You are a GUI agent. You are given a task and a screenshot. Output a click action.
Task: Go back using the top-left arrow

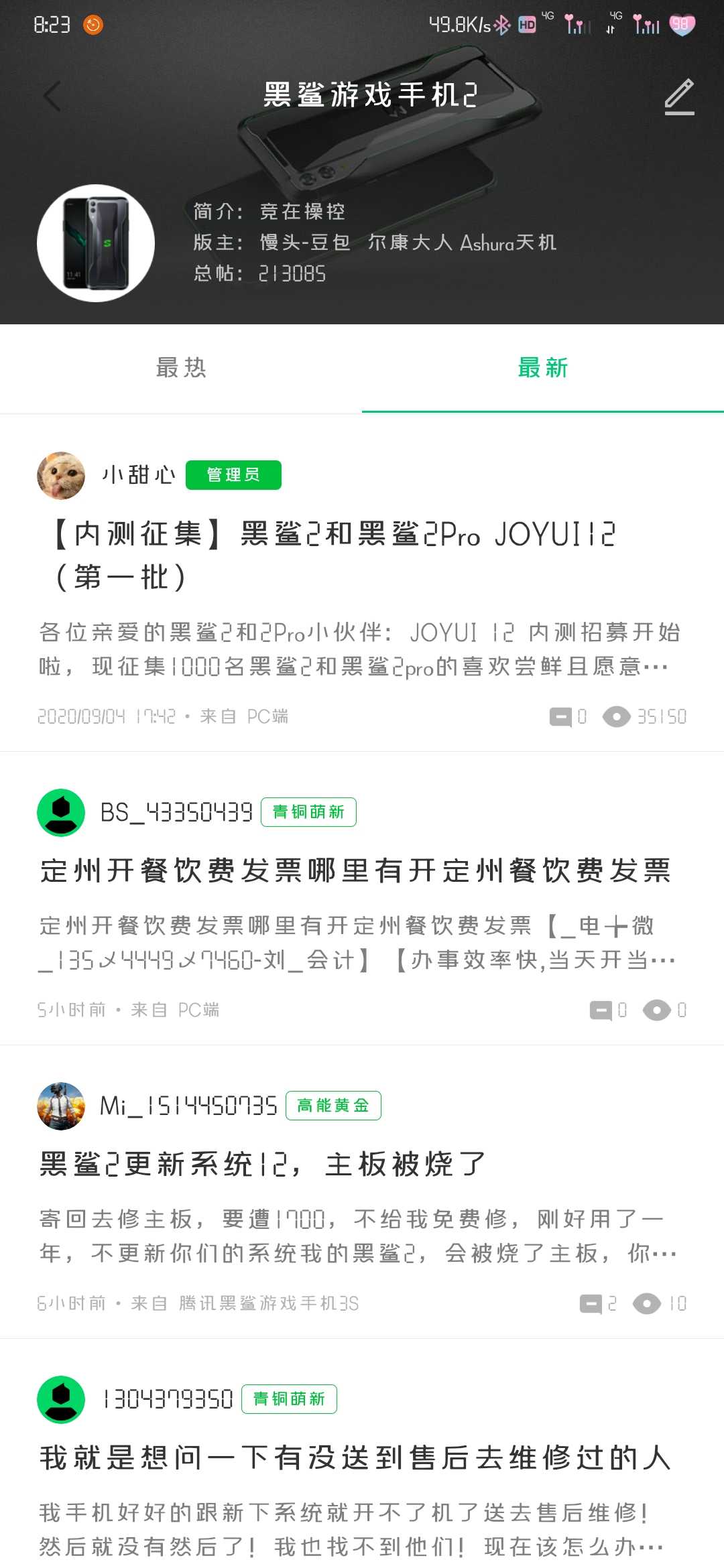click(52, 96)
